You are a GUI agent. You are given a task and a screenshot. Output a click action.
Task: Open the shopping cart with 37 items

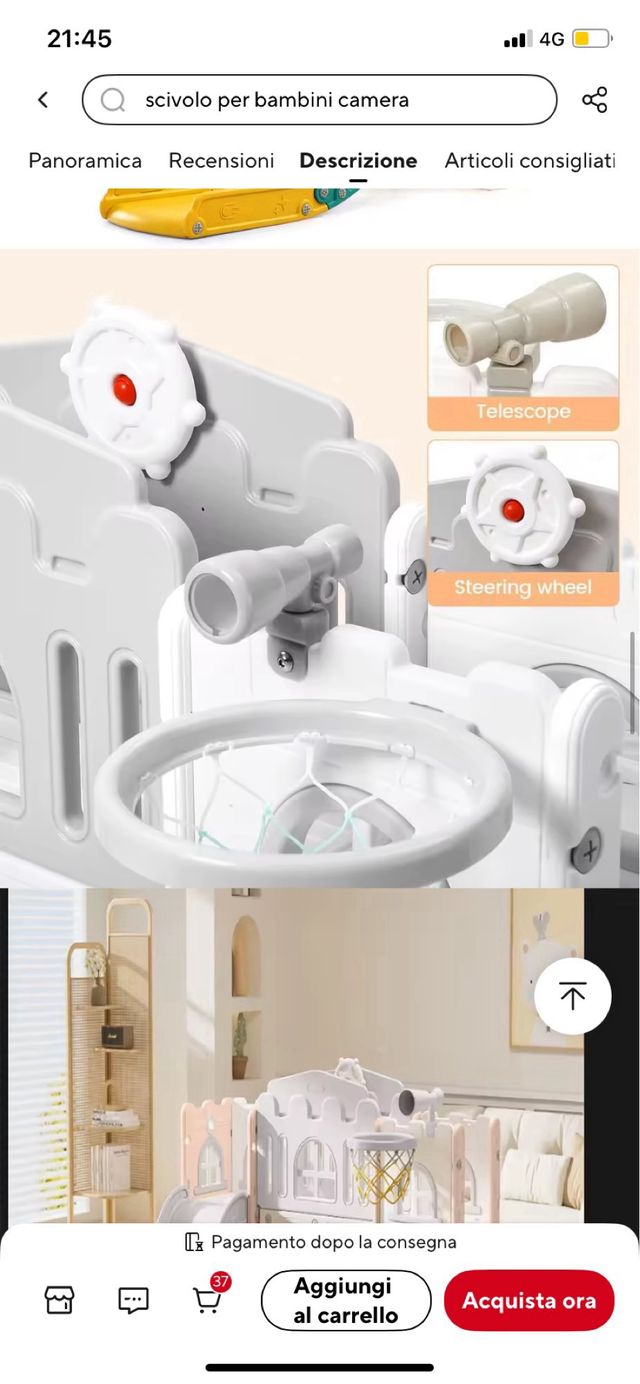tap(207, 1300)
